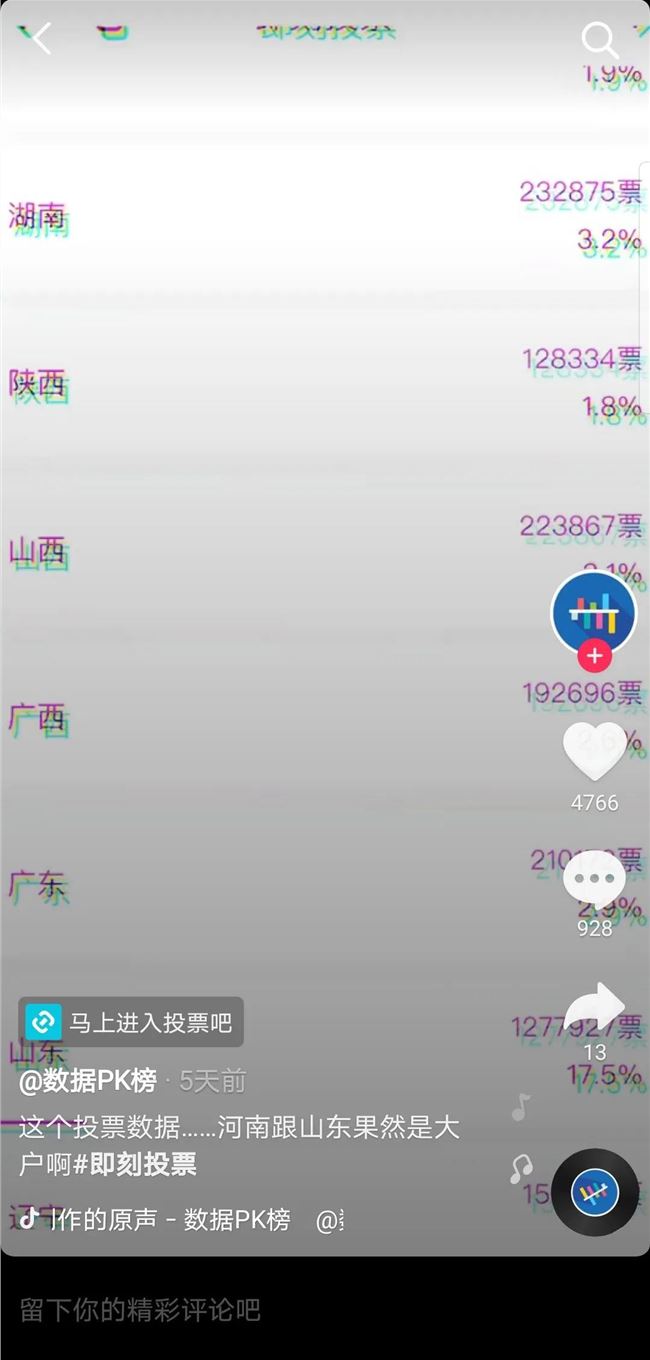The image size is (650, 1360).
Task: Open the spinning music disc
Action: click(x=594, y=1192)
